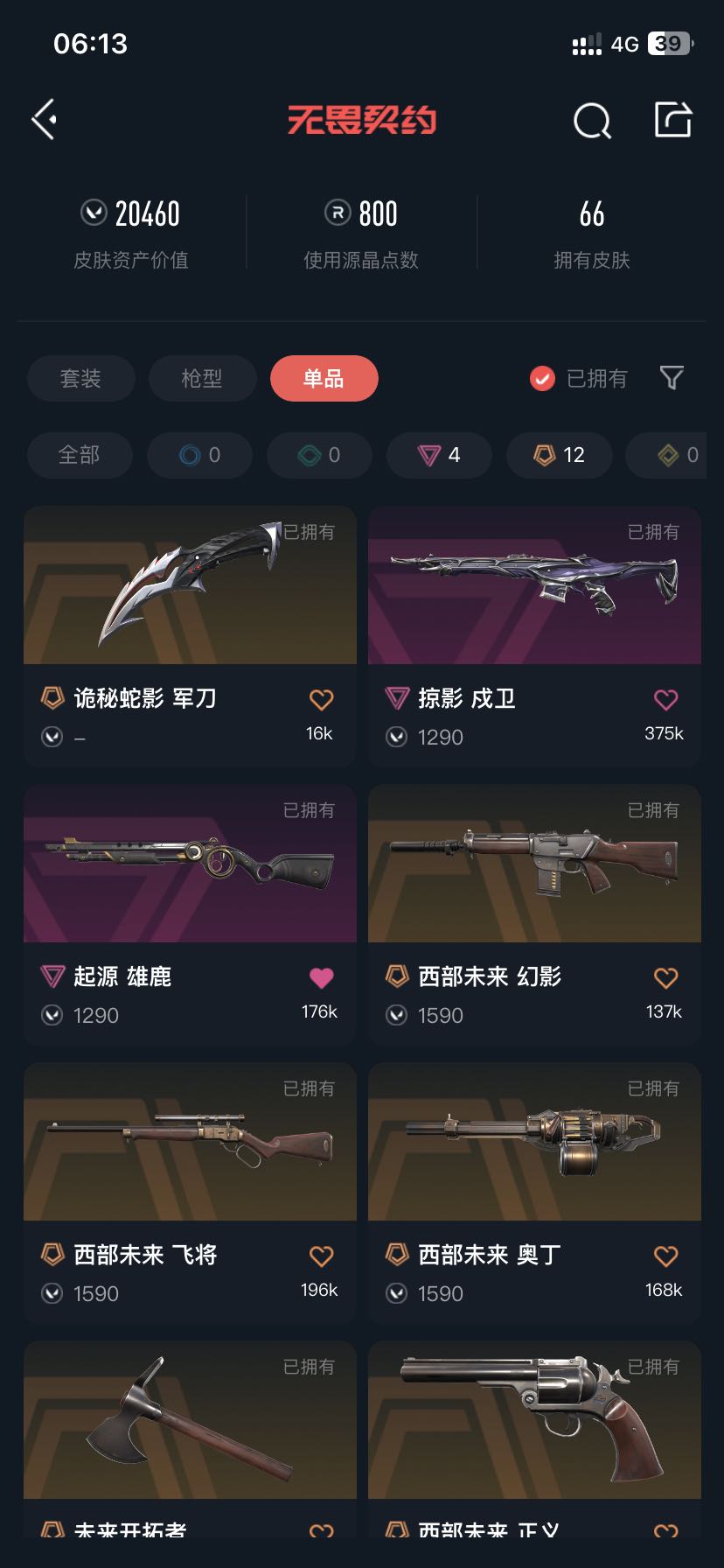724x1568 pixels.
Task: Open the funnel filter icon
Action: tap(672, 378)
